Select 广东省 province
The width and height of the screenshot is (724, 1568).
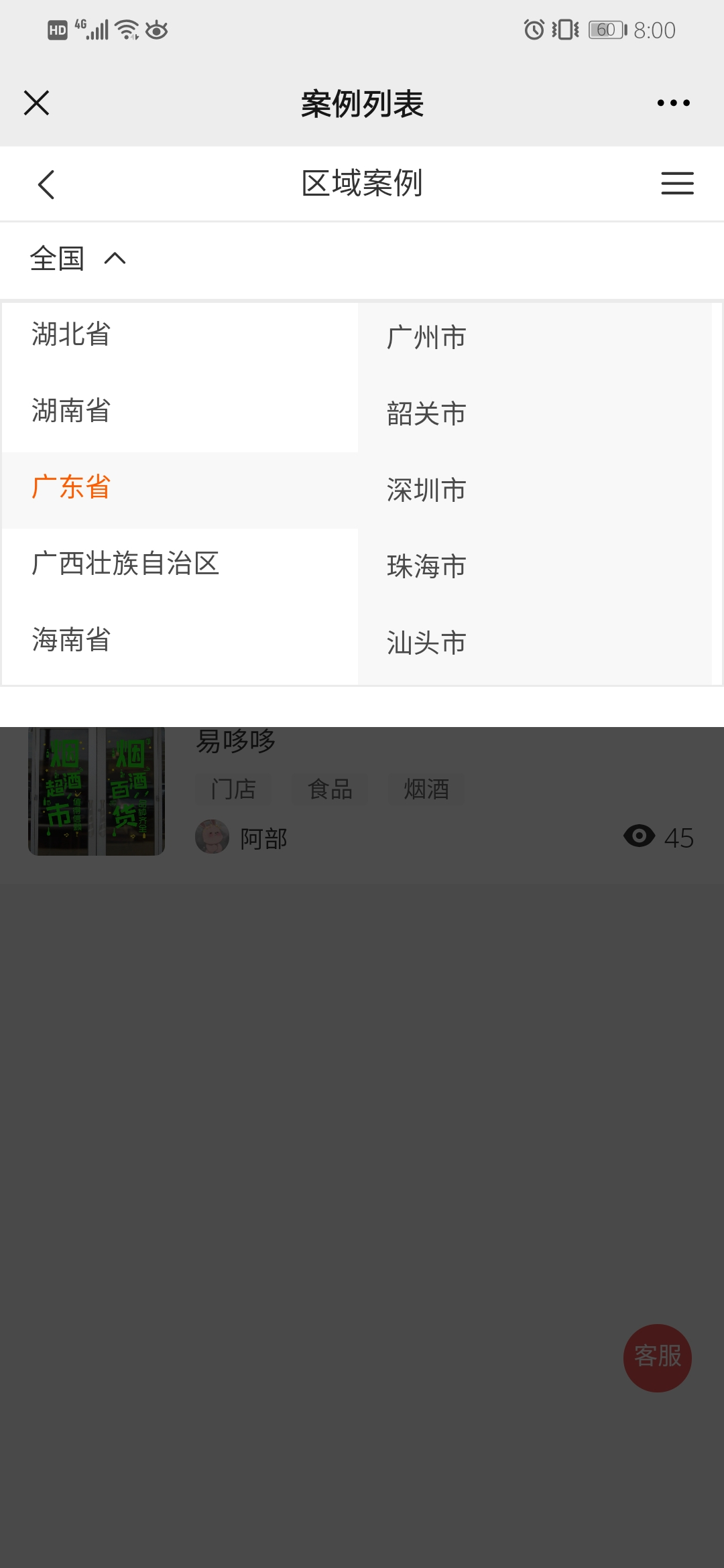(x=71, y=487)
